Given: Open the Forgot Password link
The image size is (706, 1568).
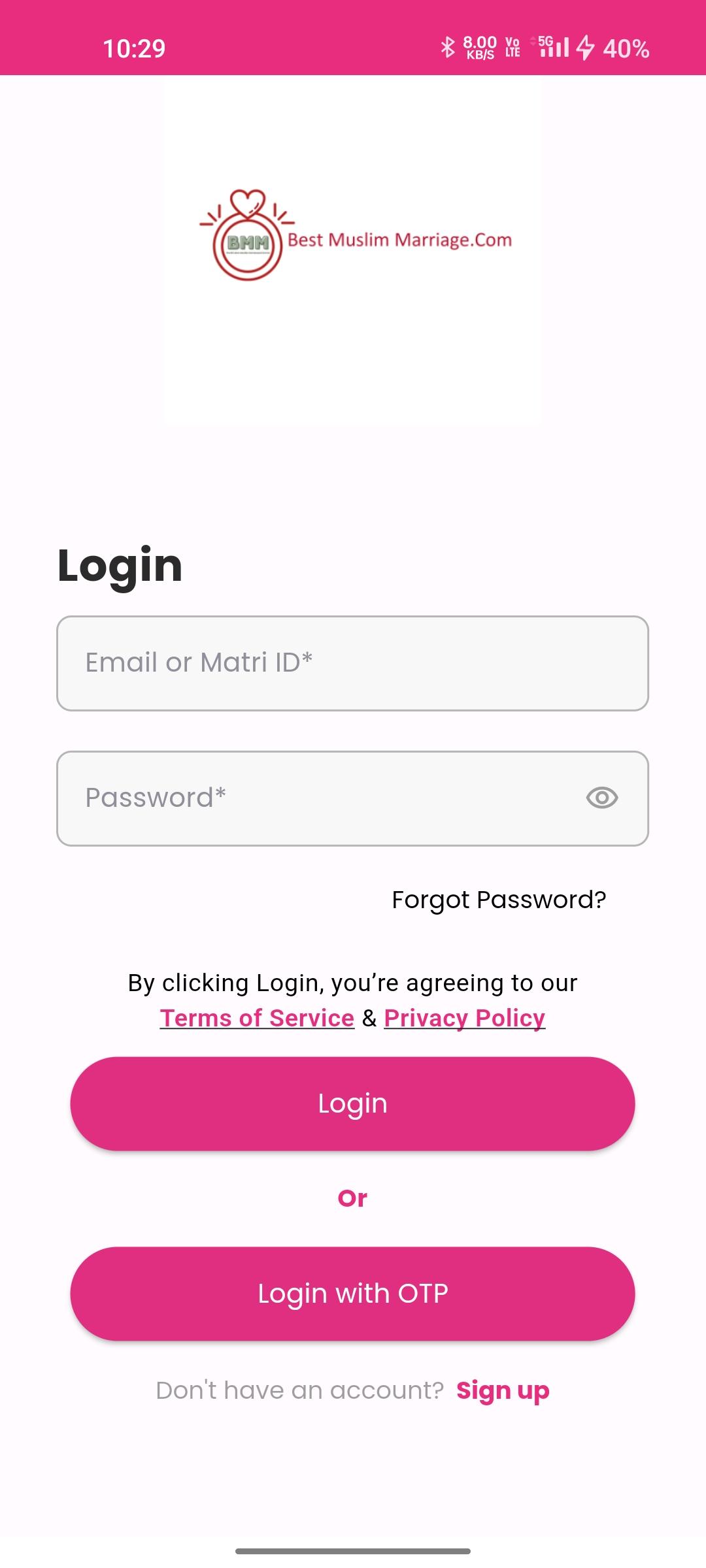Looking at the screenshot, I should point(499,900).
